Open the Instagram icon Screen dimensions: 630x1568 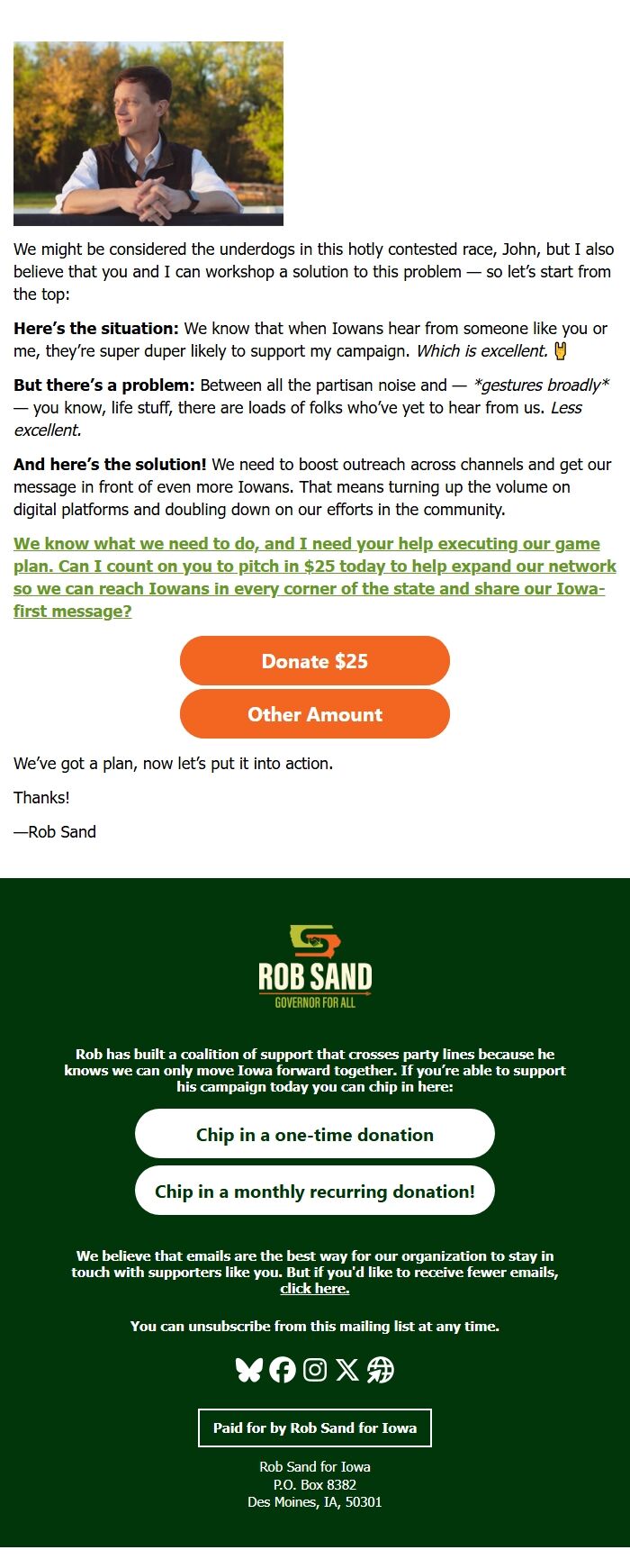tap(315, 1370)
